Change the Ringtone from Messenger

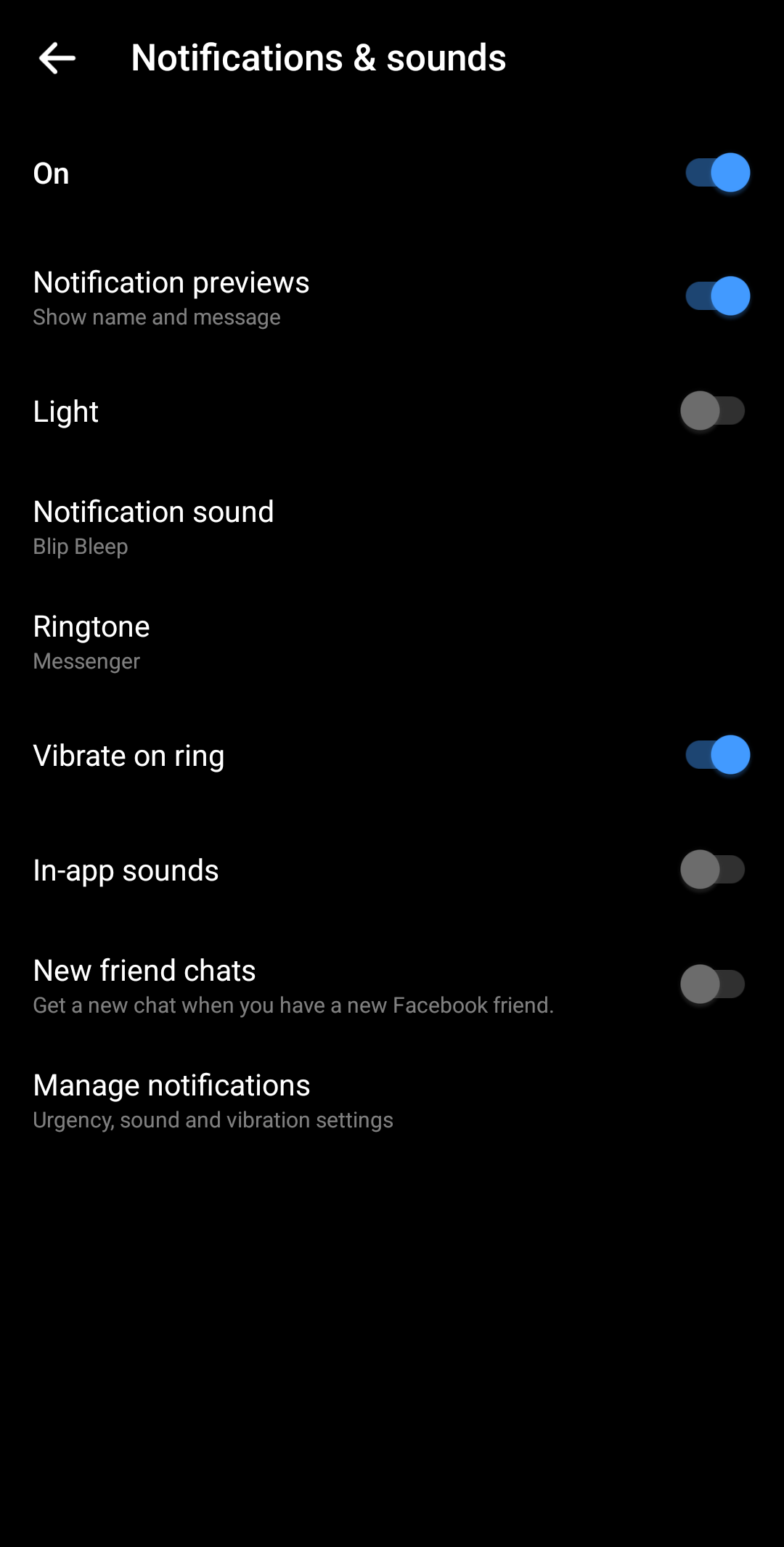[x=91, y=626]
